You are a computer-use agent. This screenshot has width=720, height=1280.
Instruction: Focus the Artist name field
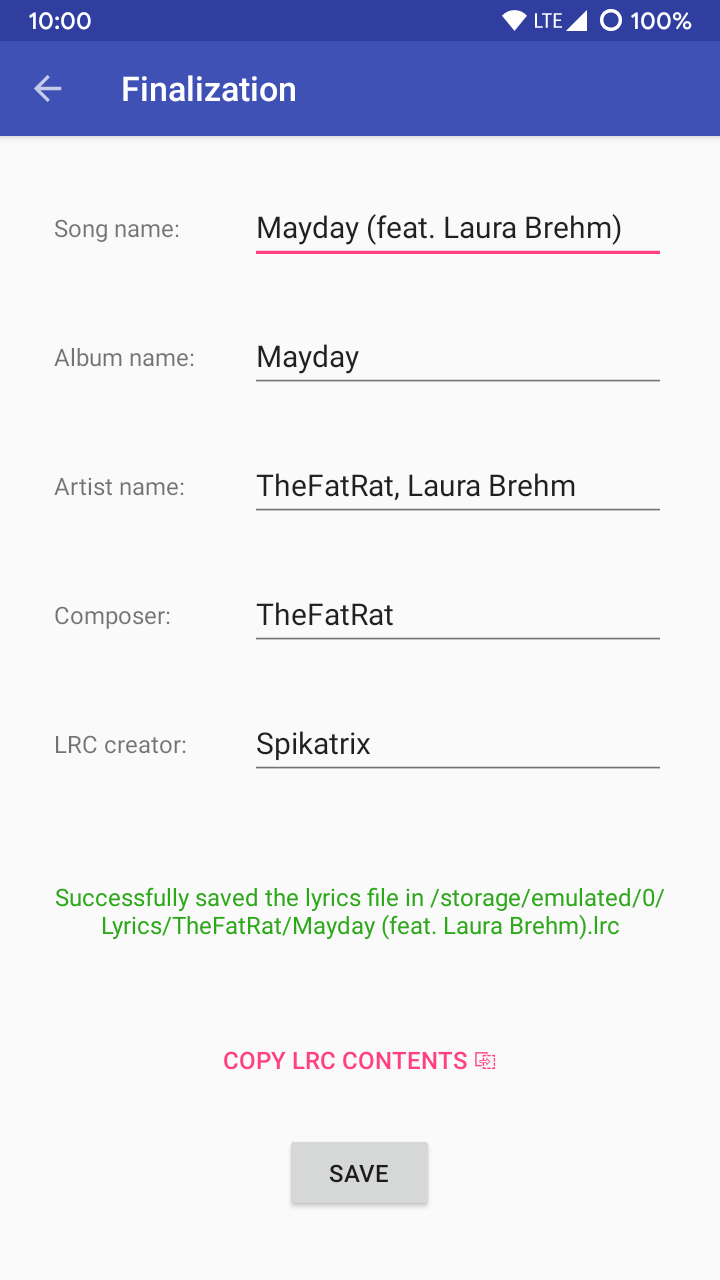point(457,487)
